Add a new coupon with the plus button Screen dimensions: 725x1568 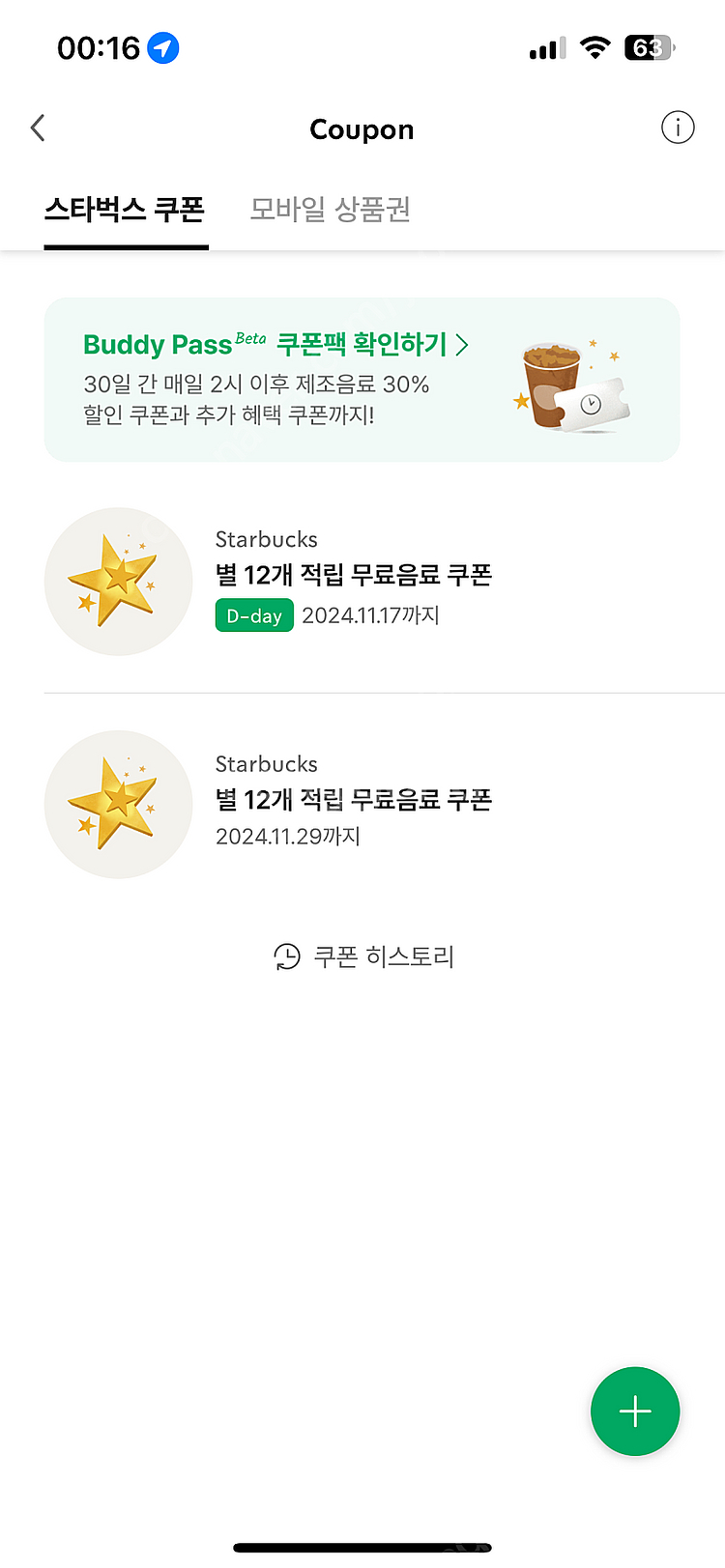634,1411
